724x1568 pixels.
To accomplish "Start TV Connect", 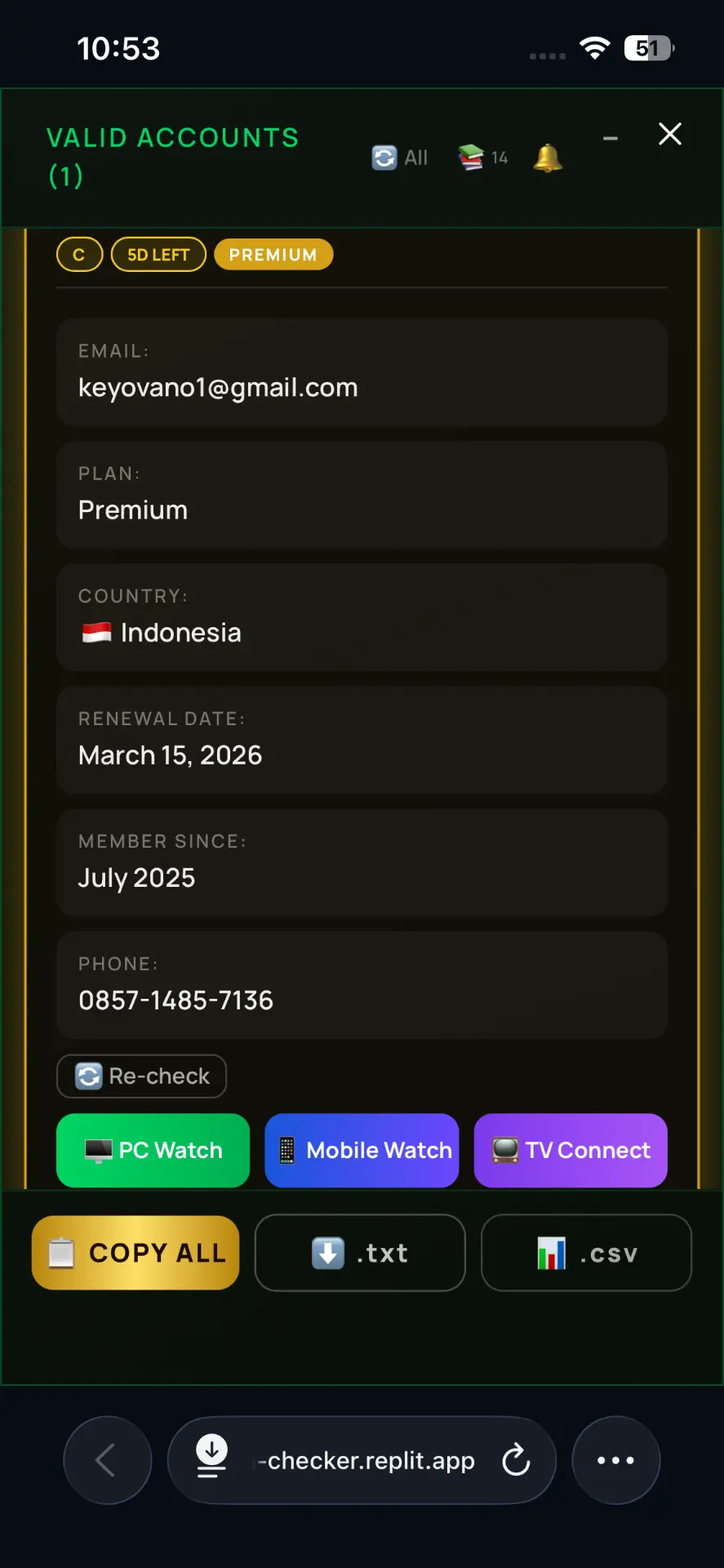I will point(571,1150).
